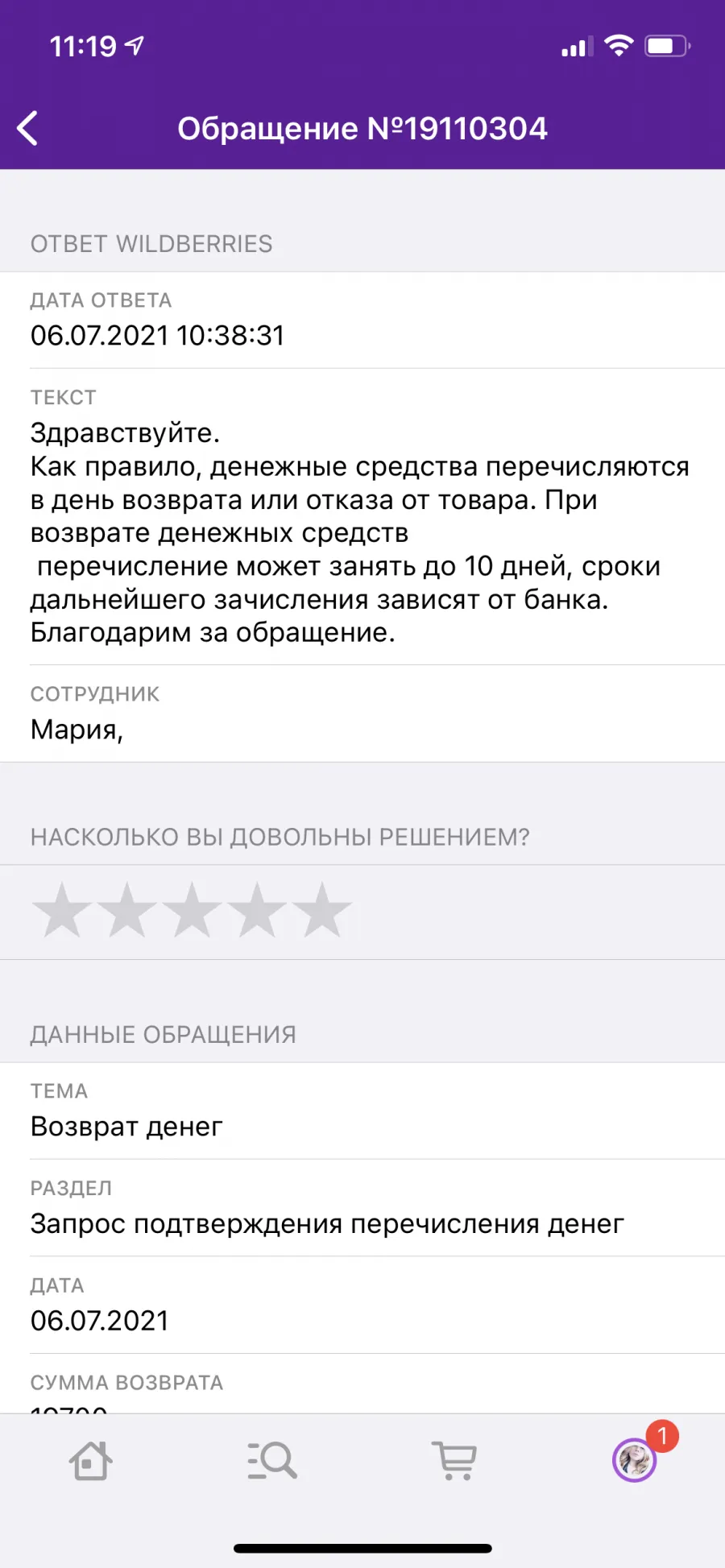Open the shopping cart tab
The width and height of the screenshot is (725, 1568).
tap(454, 1460)
